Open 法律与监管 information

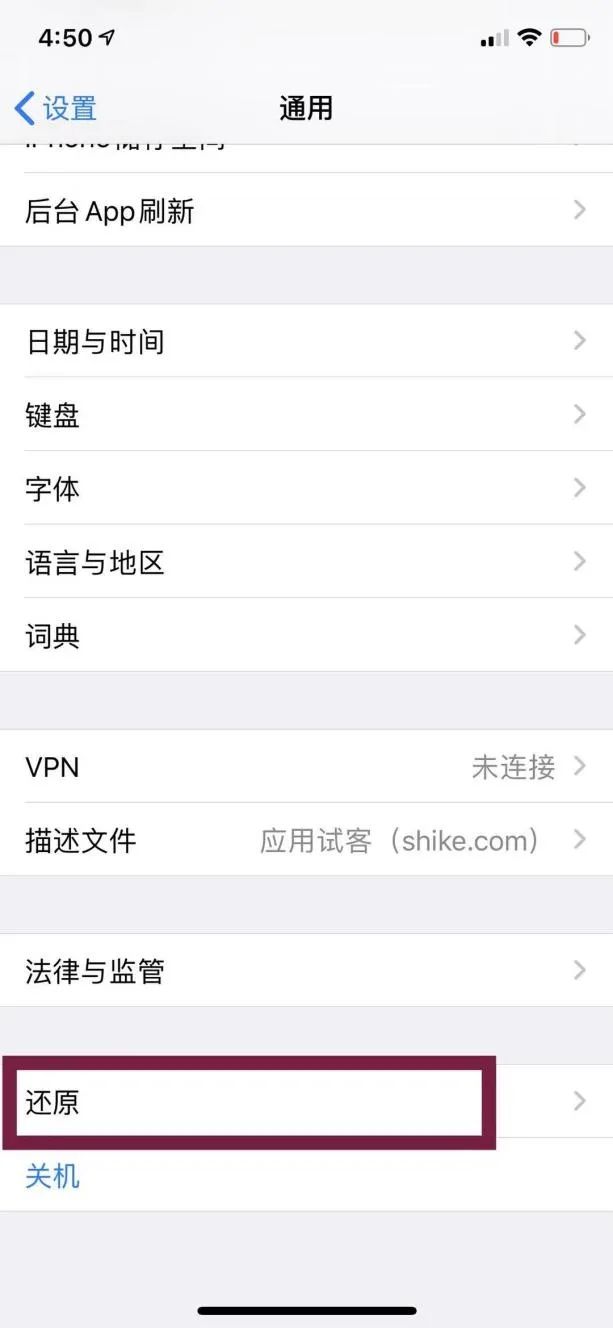click(306, 970)
